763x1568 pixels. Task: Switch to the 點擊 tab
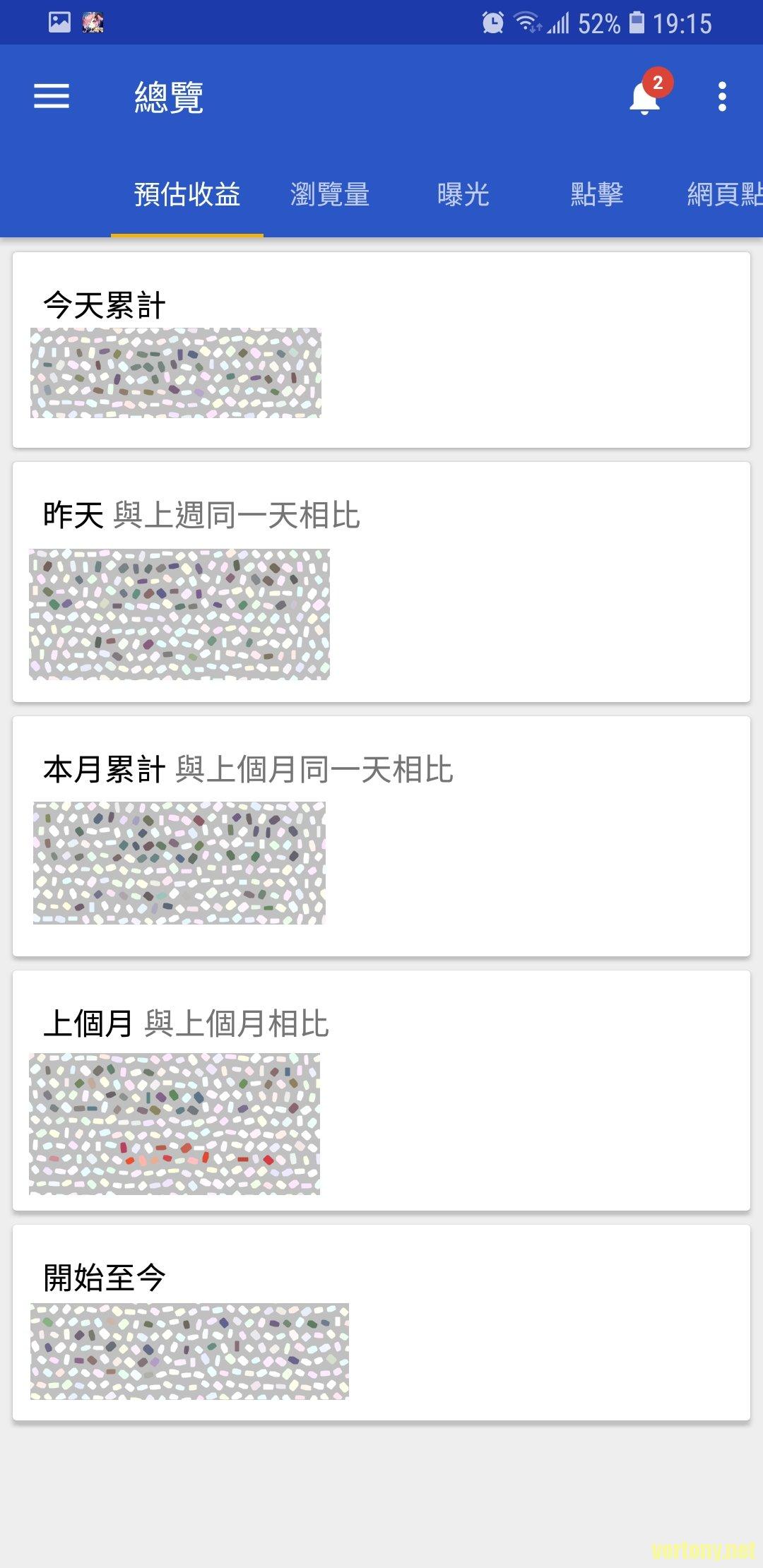pyautogui.click(x=597, y=194)
